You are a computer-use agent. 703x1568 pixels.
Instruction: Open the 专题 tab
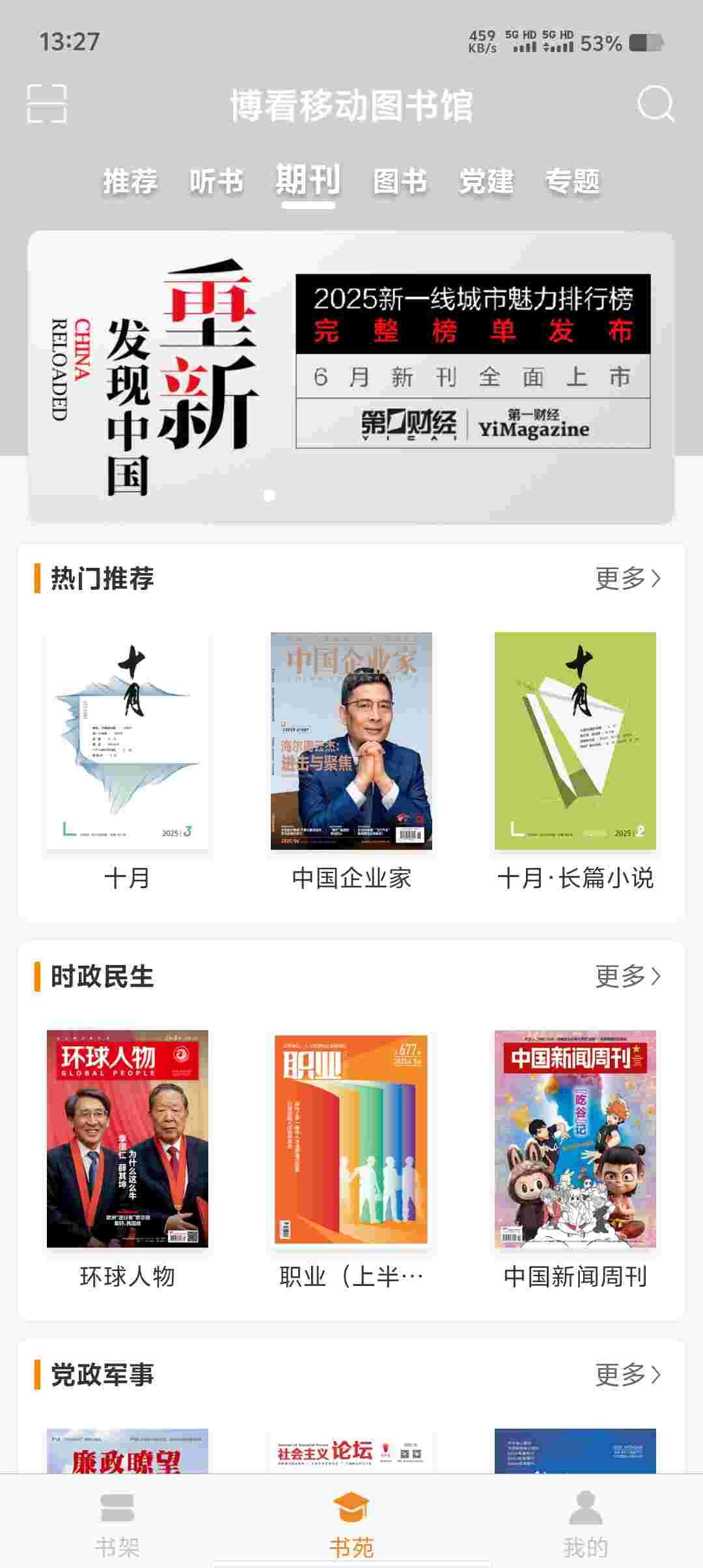tap(572, 181)
